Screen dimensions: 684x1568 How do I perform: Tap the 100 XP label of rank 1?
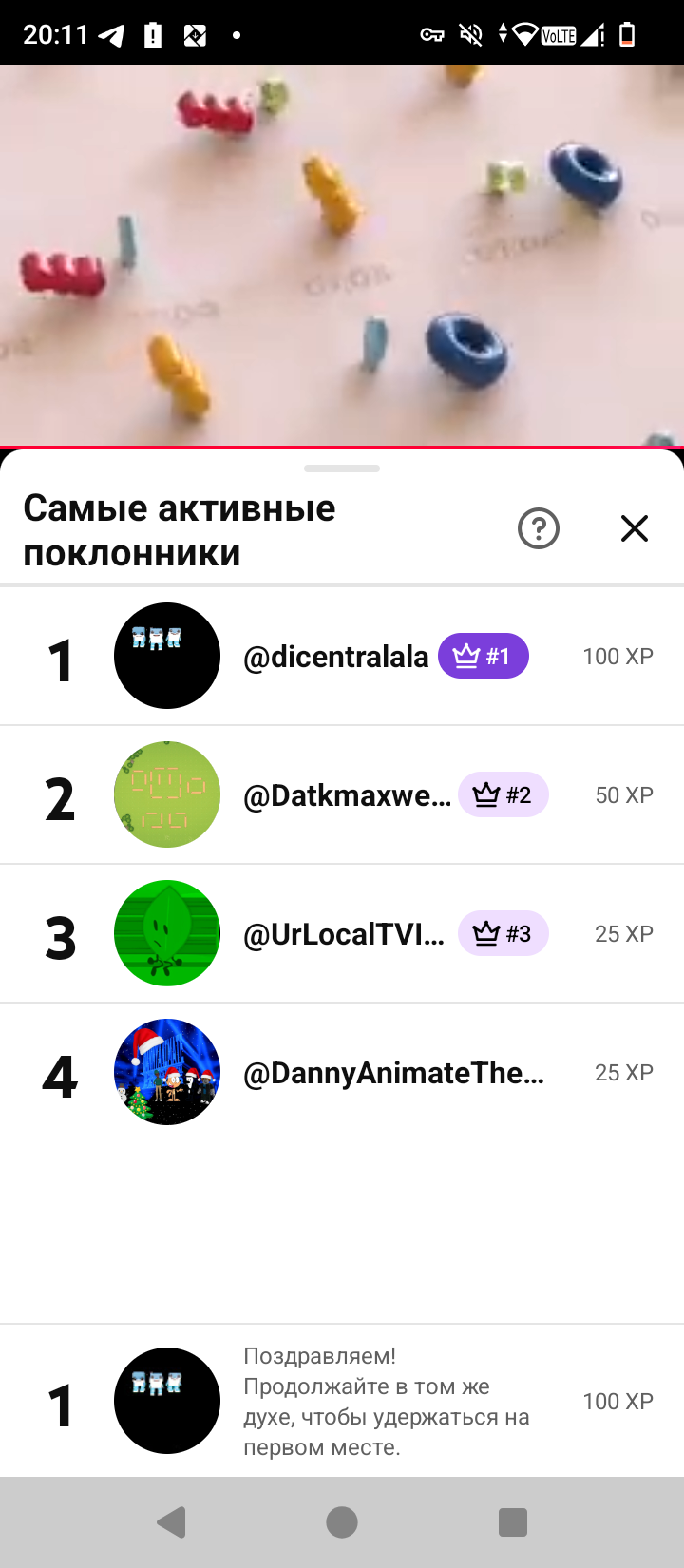617,656
